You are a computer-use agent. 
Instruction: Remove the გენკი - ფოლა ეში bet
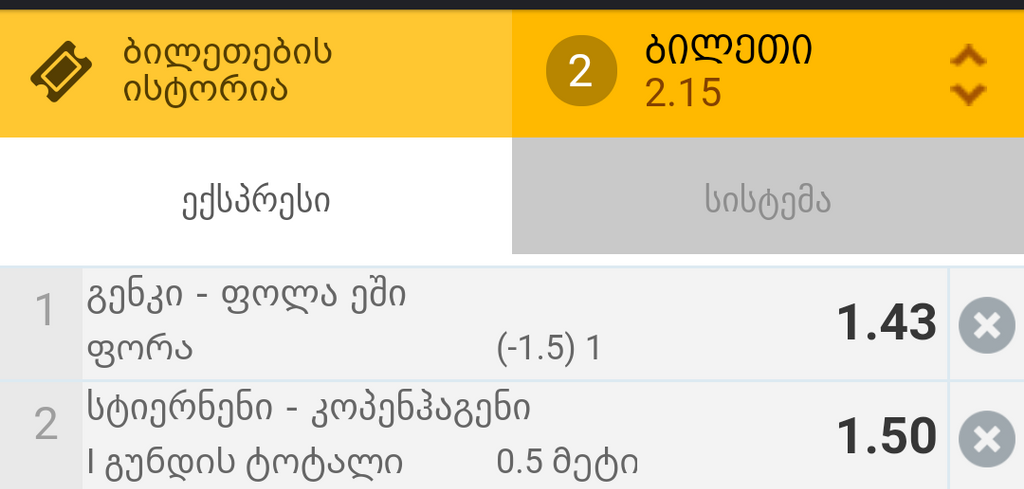click(986, 326)
